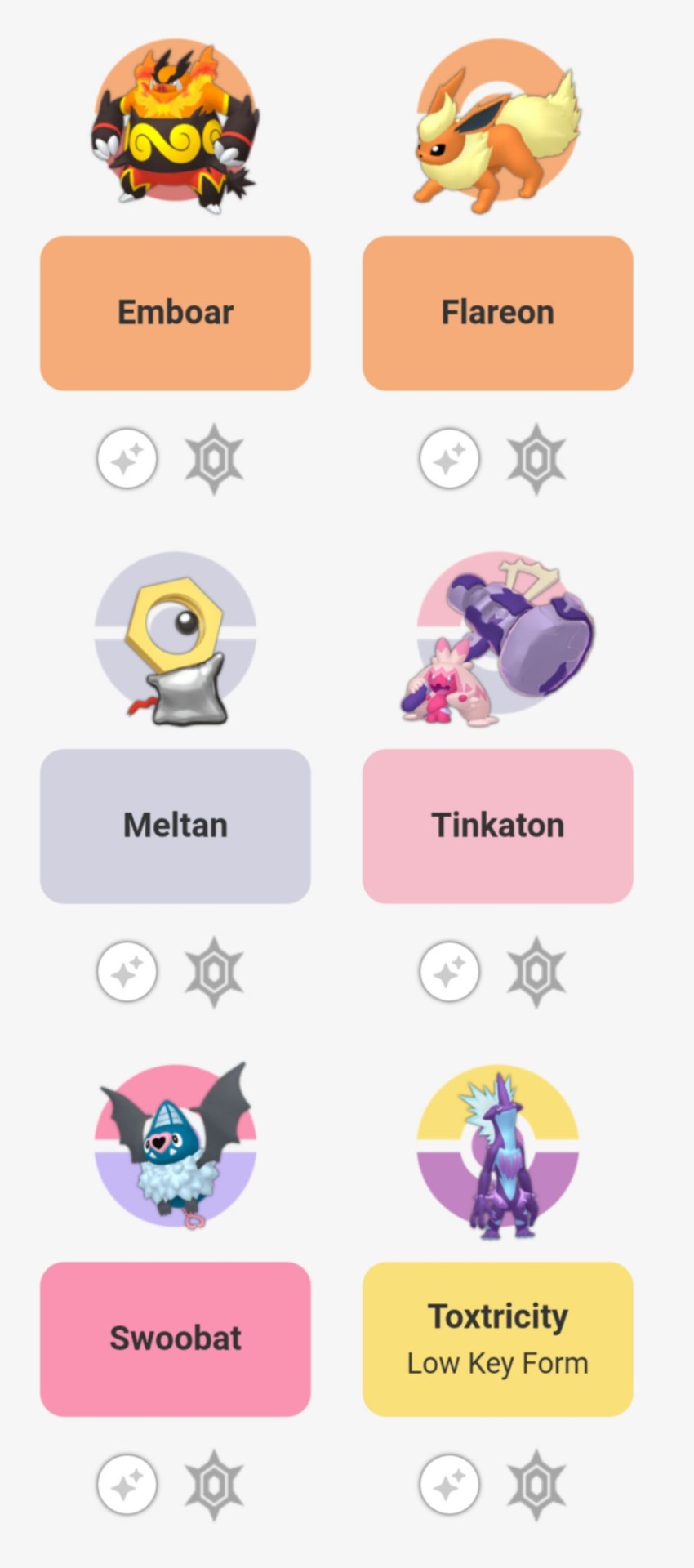Open the Toxtricity Low Key Form card
This screenshot has width=694, height=1568.
[497, 1339]
